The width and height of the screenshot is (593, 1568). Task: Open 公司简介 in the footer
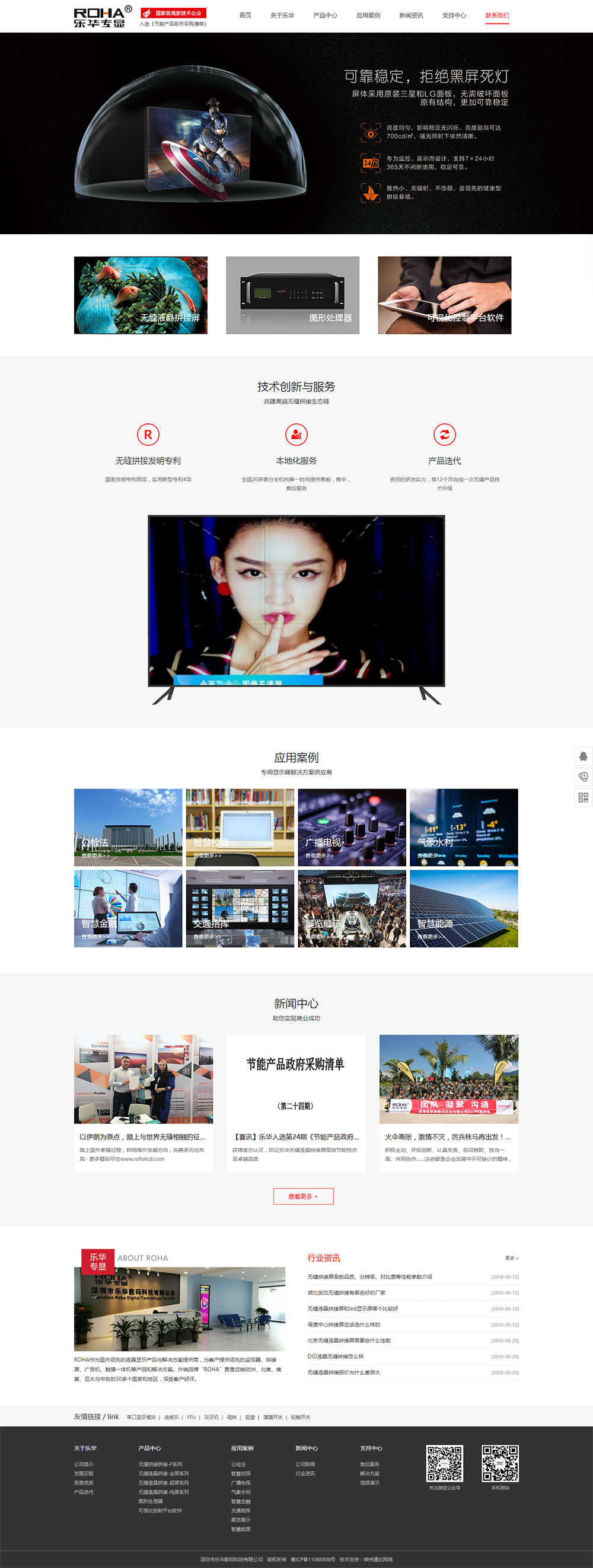(x=84, y=1464)
